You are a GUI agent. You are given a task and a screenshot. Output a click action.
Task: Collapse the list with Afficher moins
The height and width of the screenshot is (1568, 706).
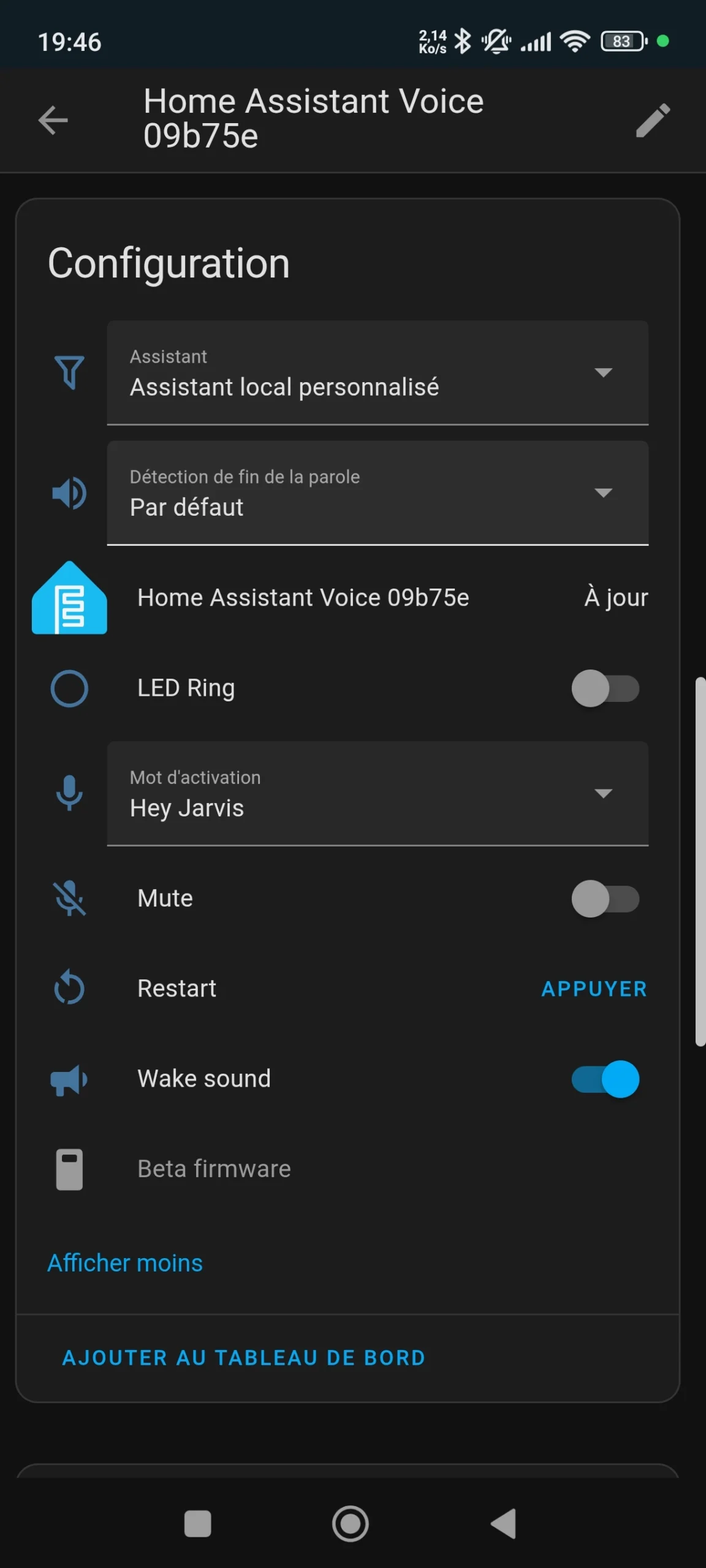point(125,1263)
